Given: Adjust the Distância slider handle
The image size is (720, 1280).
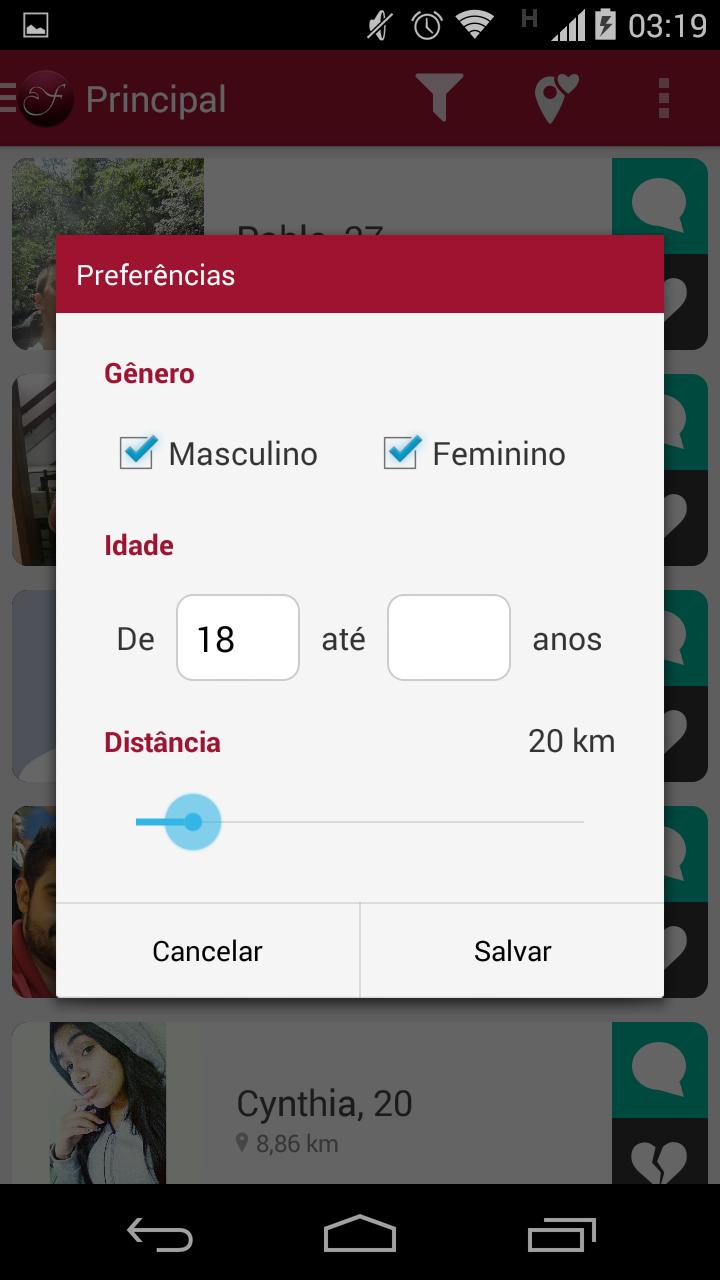Looking at the screenshot, I should tap(191, 821).
